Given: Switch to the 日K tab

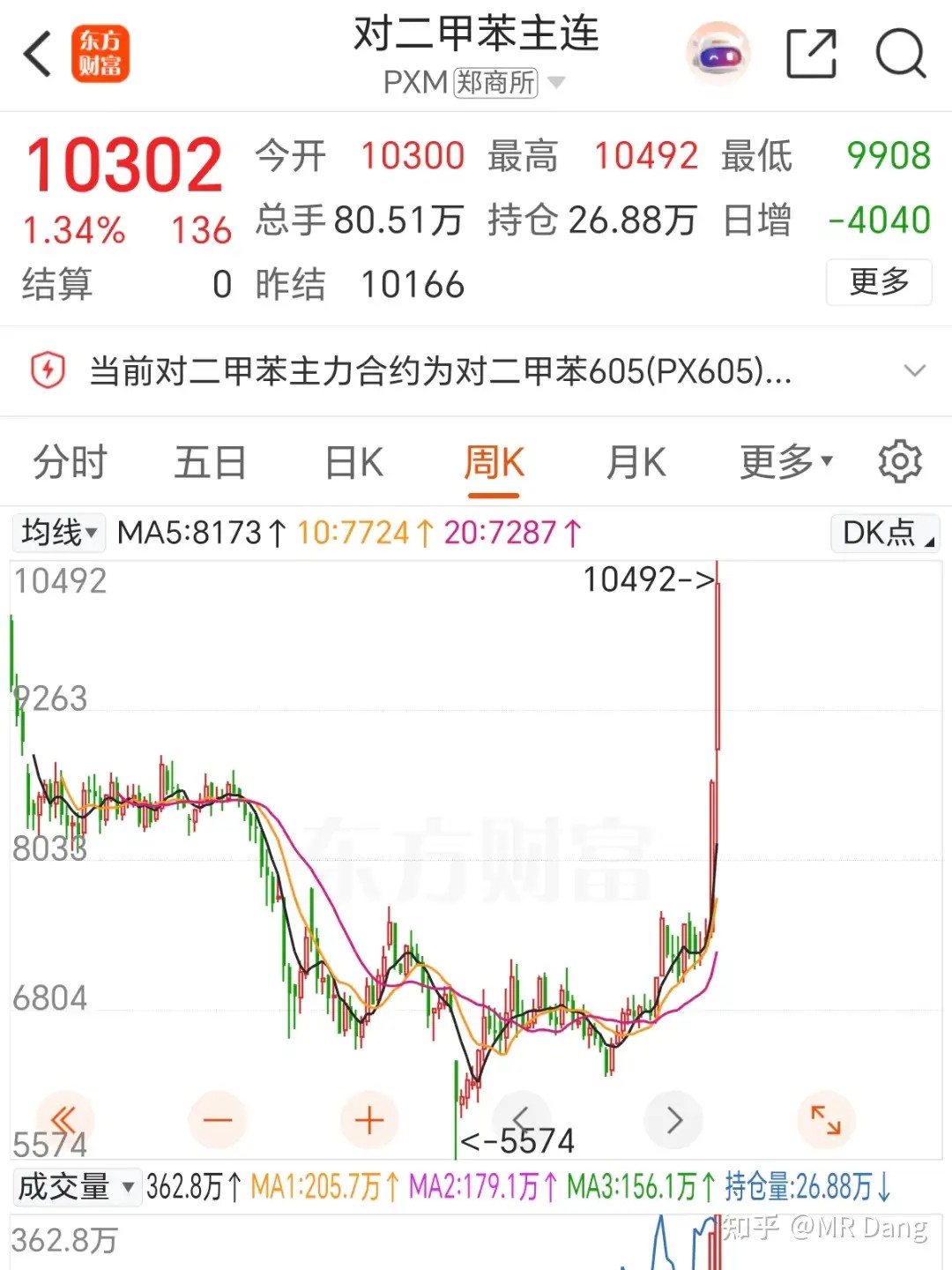Looking at the screenshot, I should click(352, 460).
